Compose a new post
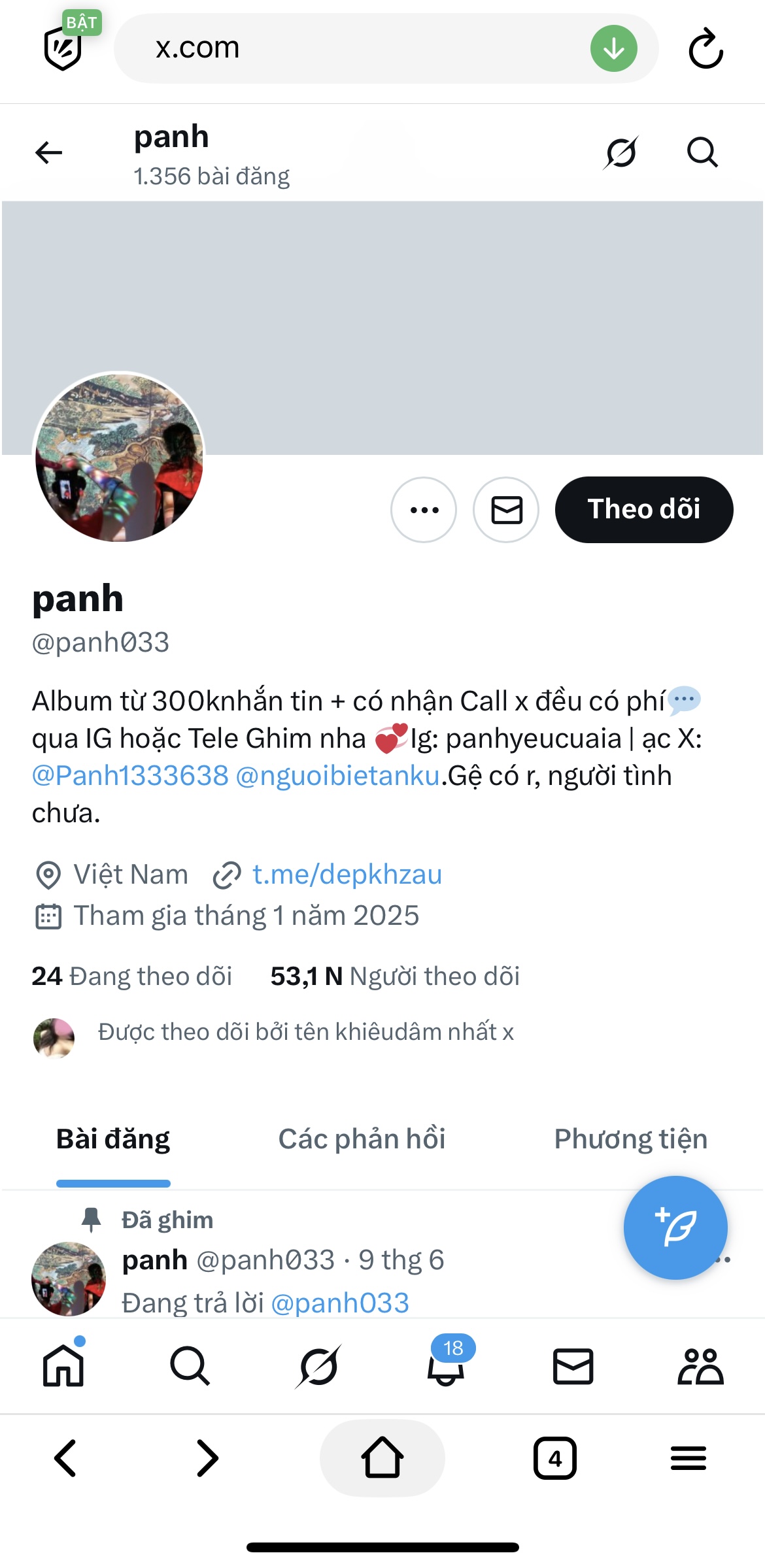This screenshot has width=765, height=1568. click(675, 1227)
